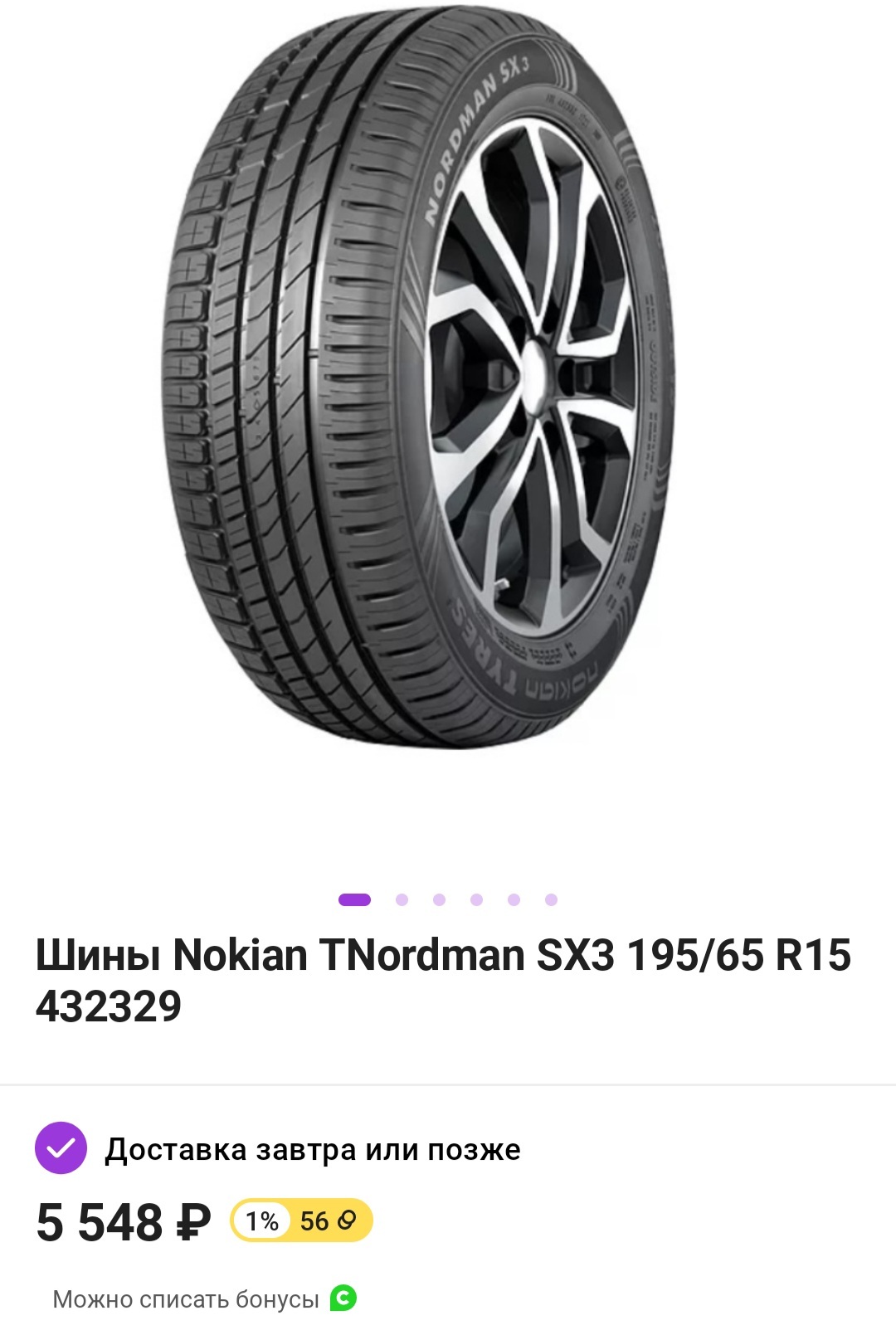Open the Nordman SX3 tire photo fullscreen
Viewport: 896px width, 1330px height.
[x=419, y=382]
